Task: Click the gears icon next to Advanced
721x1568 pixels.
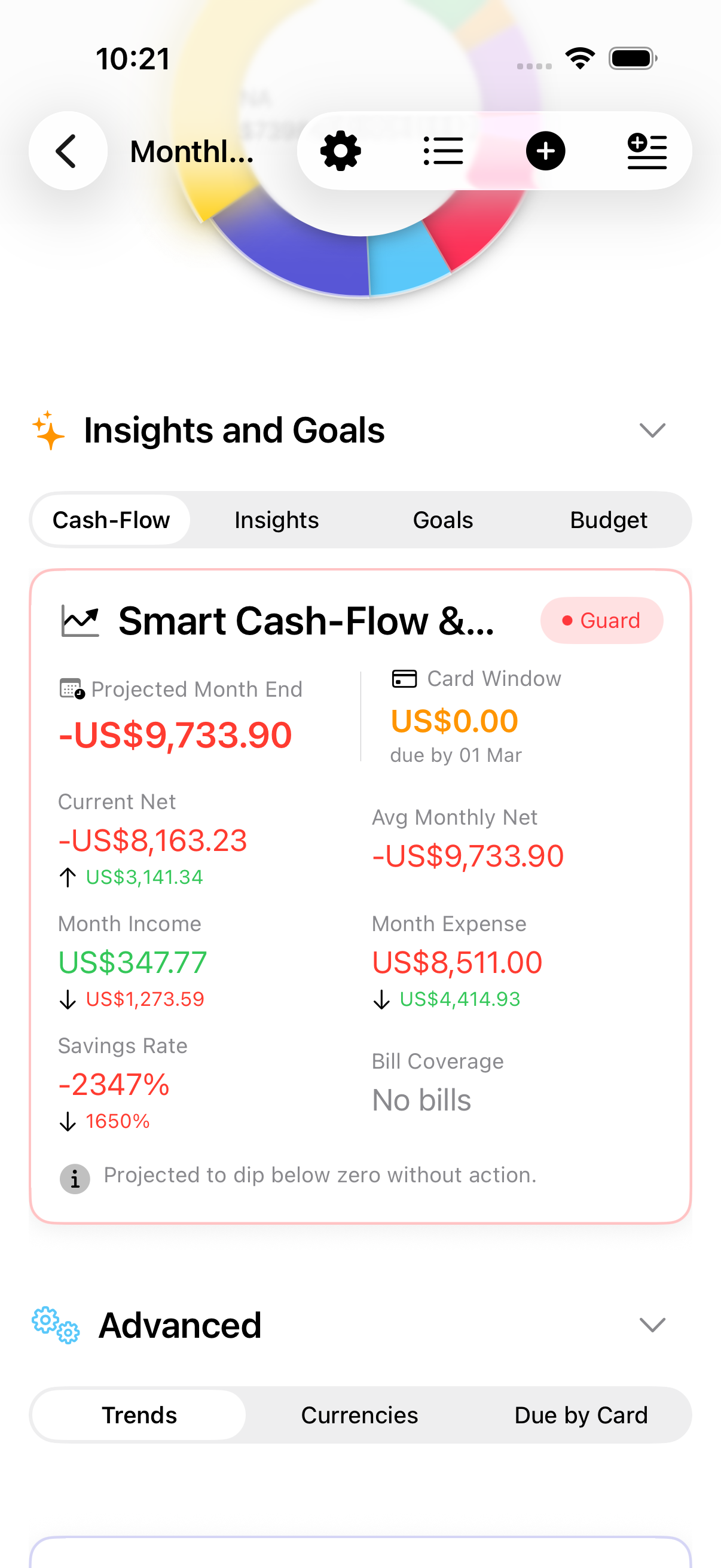Action: click(x=56, y=1325)
